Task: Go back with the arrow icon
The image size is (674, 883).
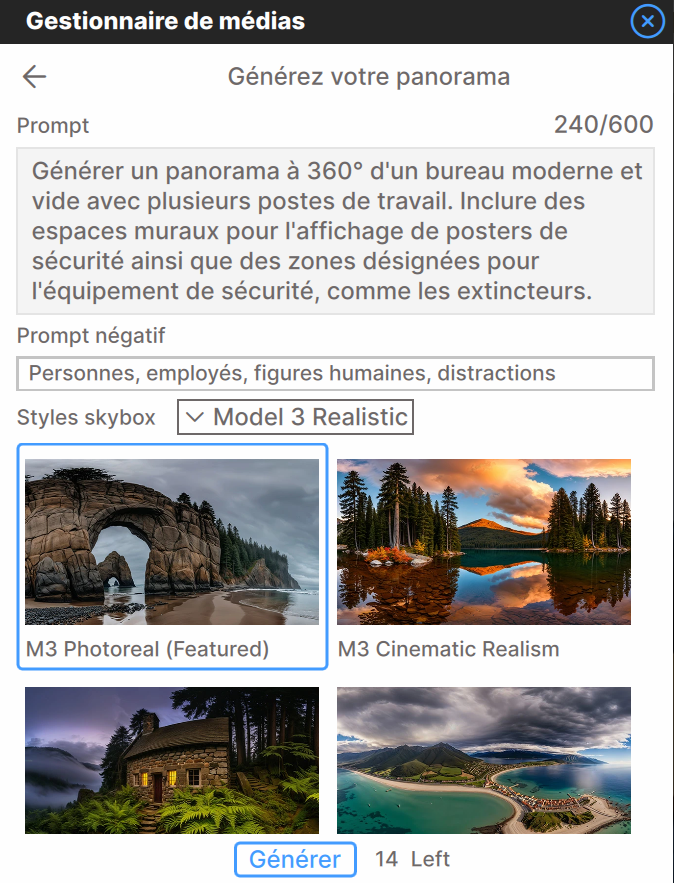Action: [x=35, y=77]
